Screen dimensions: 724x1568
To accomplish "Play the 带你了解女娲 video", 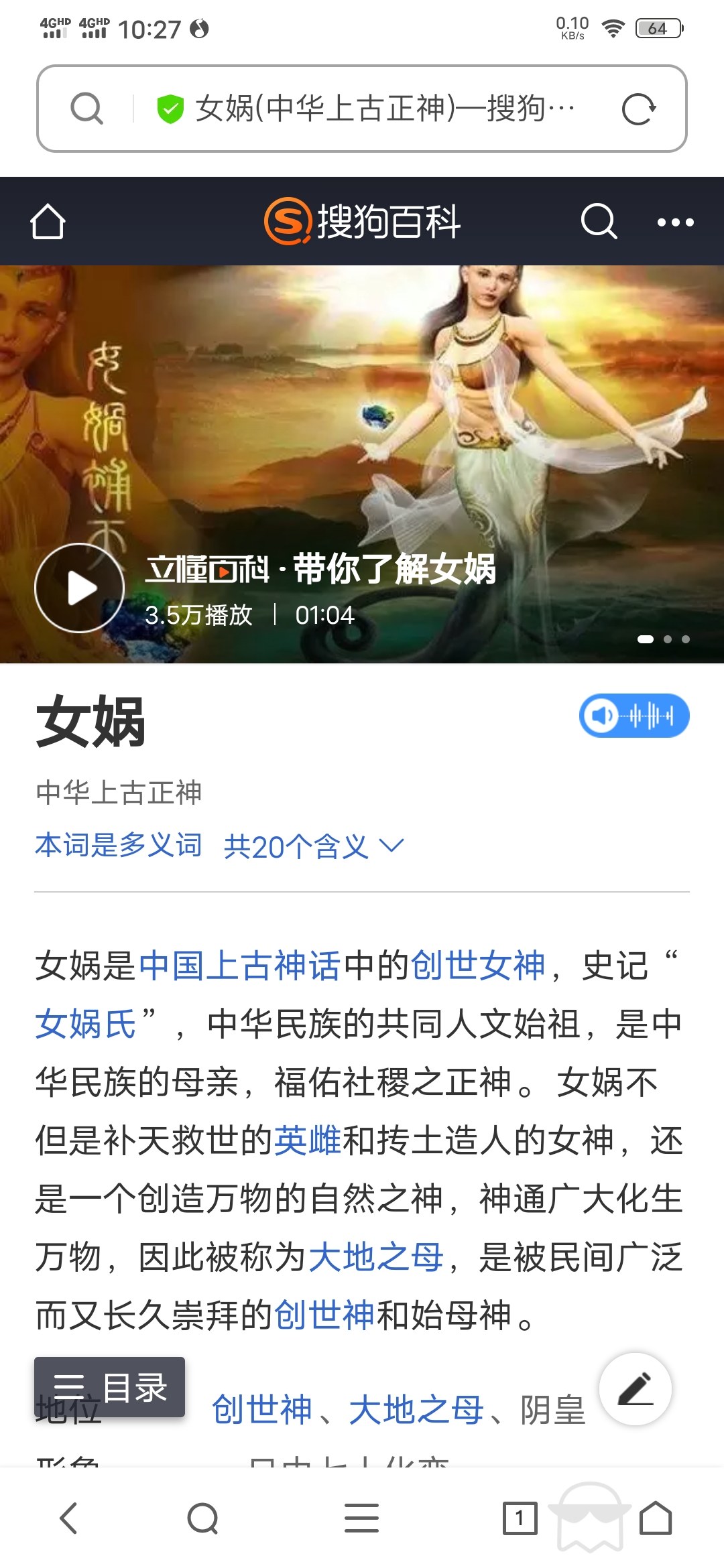I will point(80,588).
